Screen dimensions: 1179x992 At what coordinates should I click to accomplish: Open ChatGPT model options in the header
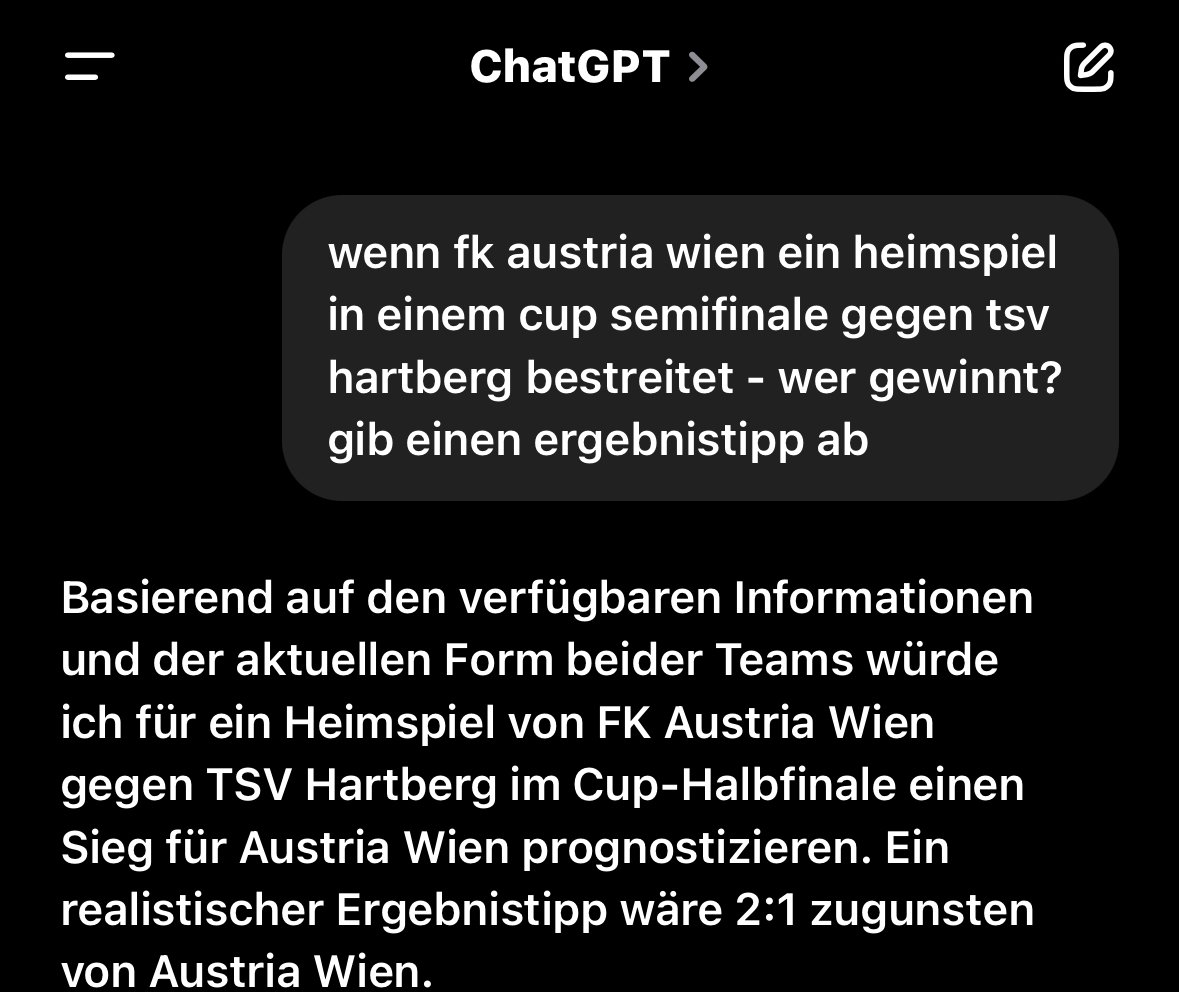coord(588,67)
